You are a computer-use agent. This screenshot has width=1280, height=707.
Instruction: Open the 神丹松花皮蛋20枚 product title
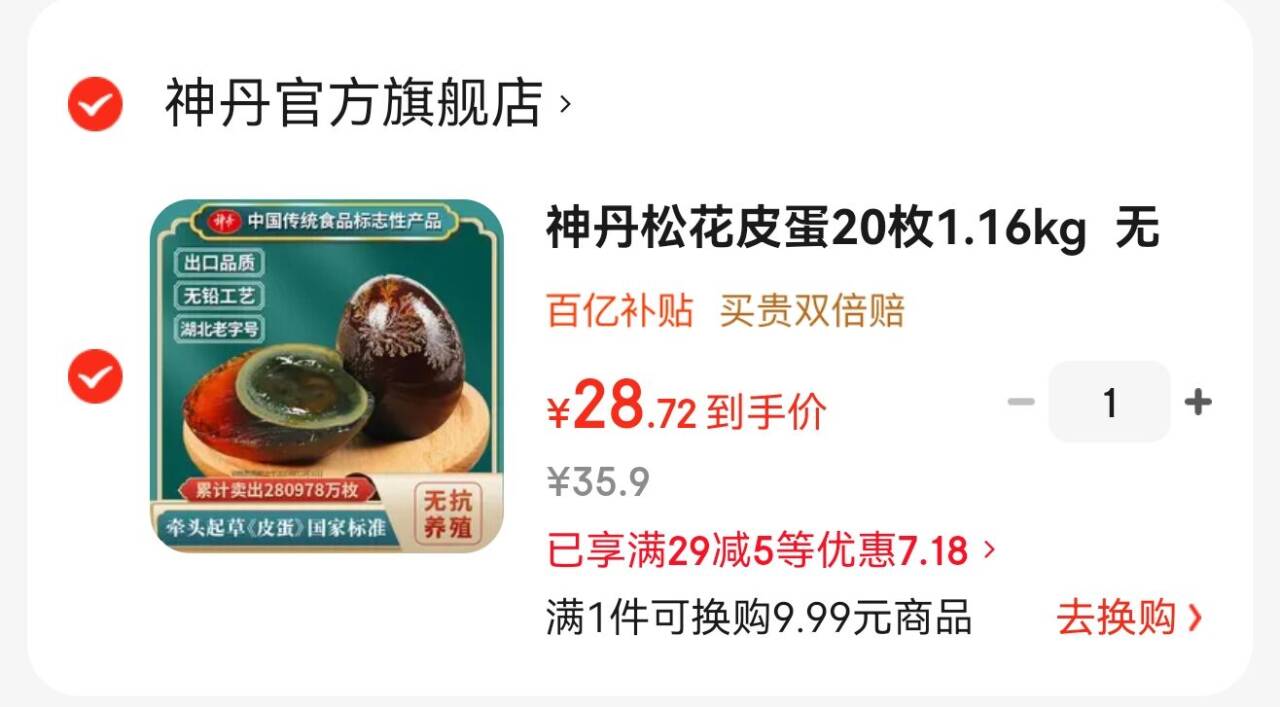click(x=853, y=230)
